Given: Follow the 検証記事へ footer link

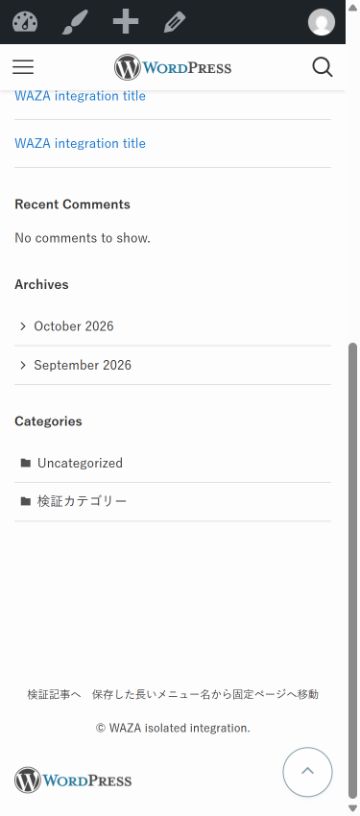Looking at the screenshot, I should click(54, 694).
